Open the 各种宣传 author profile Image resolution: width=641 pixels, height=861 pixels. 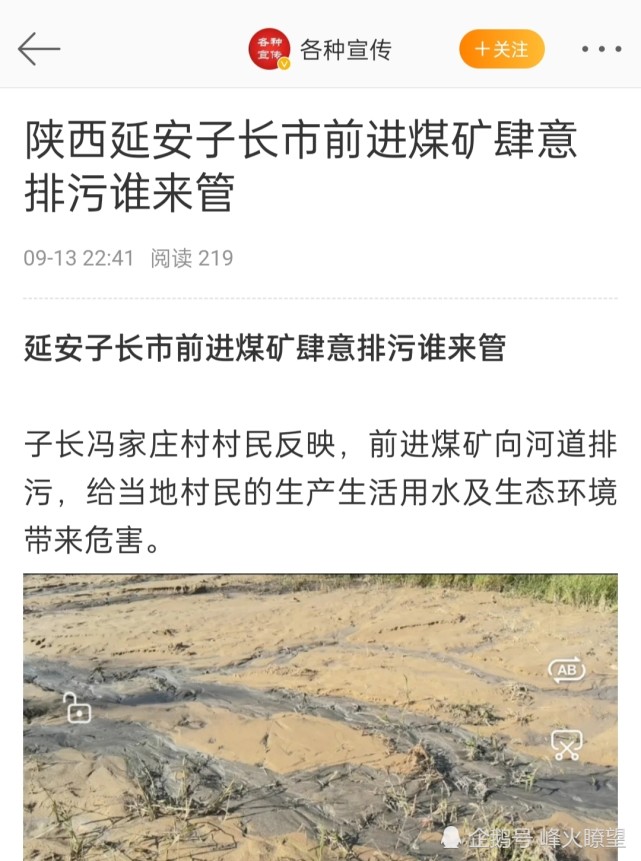[x=320, y=49]
